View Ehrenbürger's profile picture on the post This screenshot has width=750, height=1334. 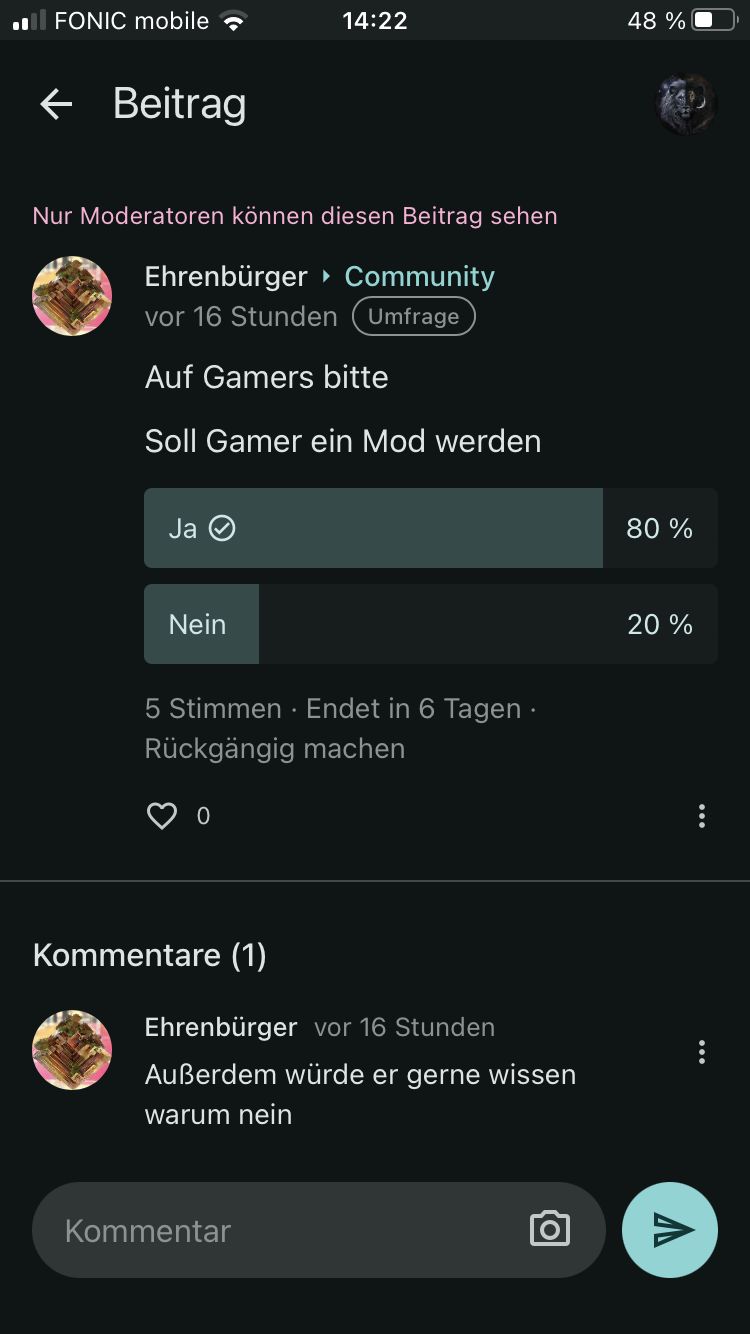click(72, 296)
